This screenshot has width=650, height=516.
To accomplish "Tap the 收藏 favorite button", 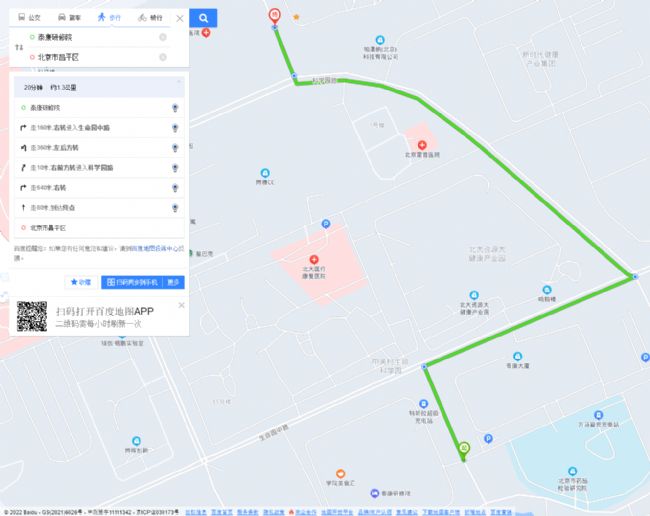I will (x=80, y=282).
